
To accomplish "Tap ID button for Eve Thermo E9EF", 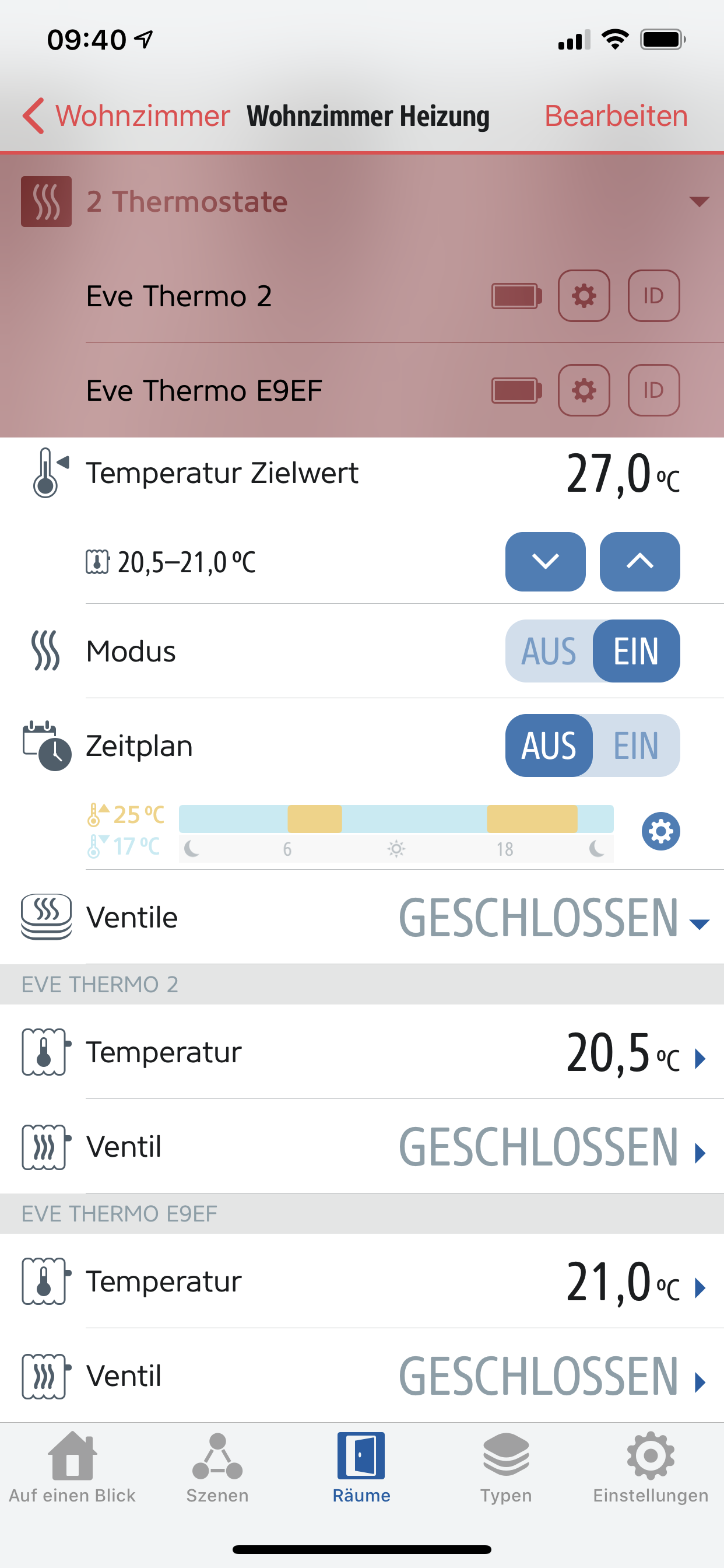I will [x=653, y=390].
